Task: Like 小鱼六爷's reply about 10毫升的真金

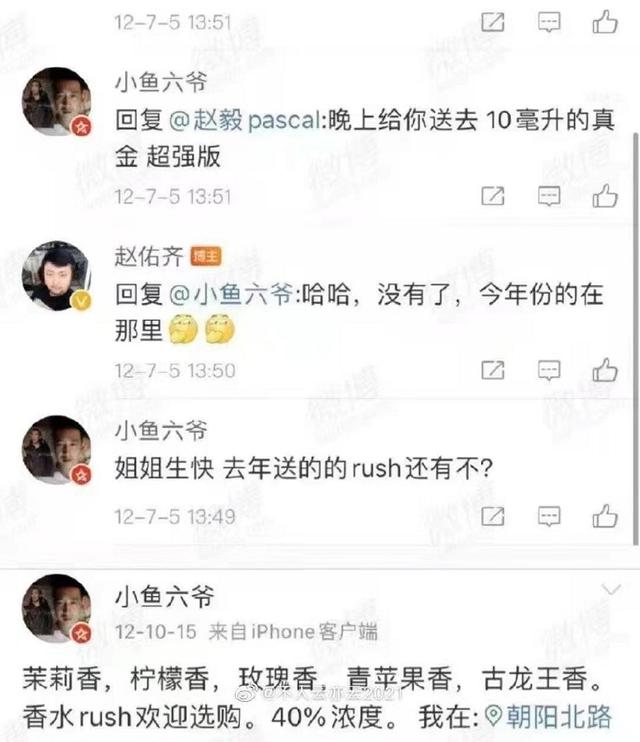Action: pyautogui.click(x=604, y=195)
